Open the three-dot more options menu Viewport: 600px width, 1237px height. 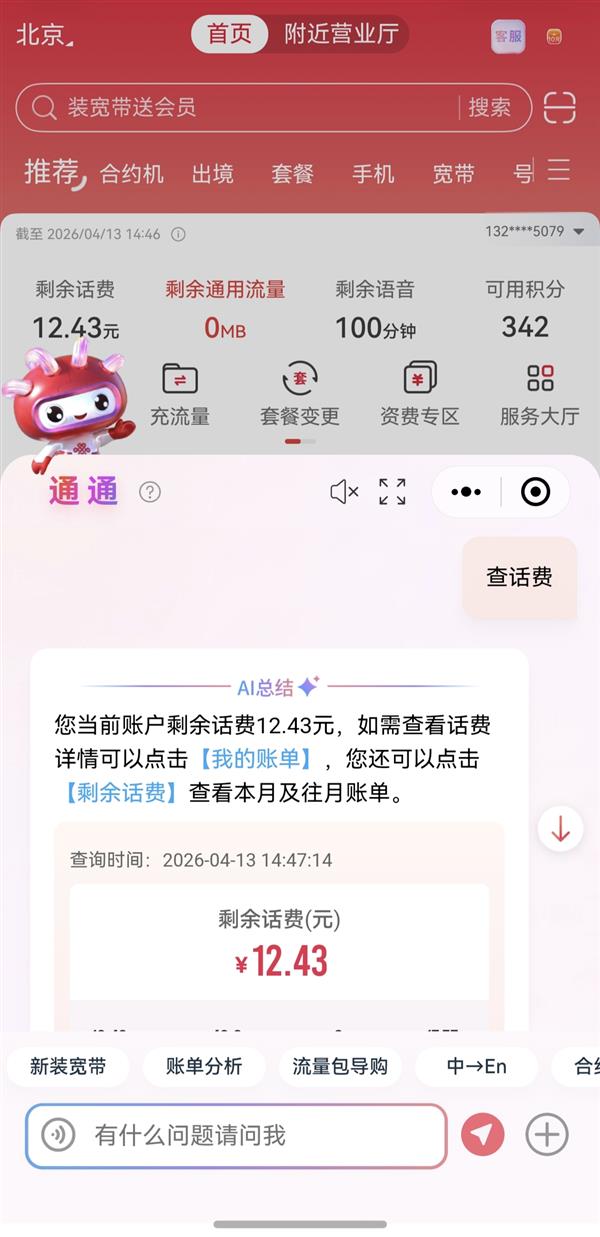[x=466, y=492]
